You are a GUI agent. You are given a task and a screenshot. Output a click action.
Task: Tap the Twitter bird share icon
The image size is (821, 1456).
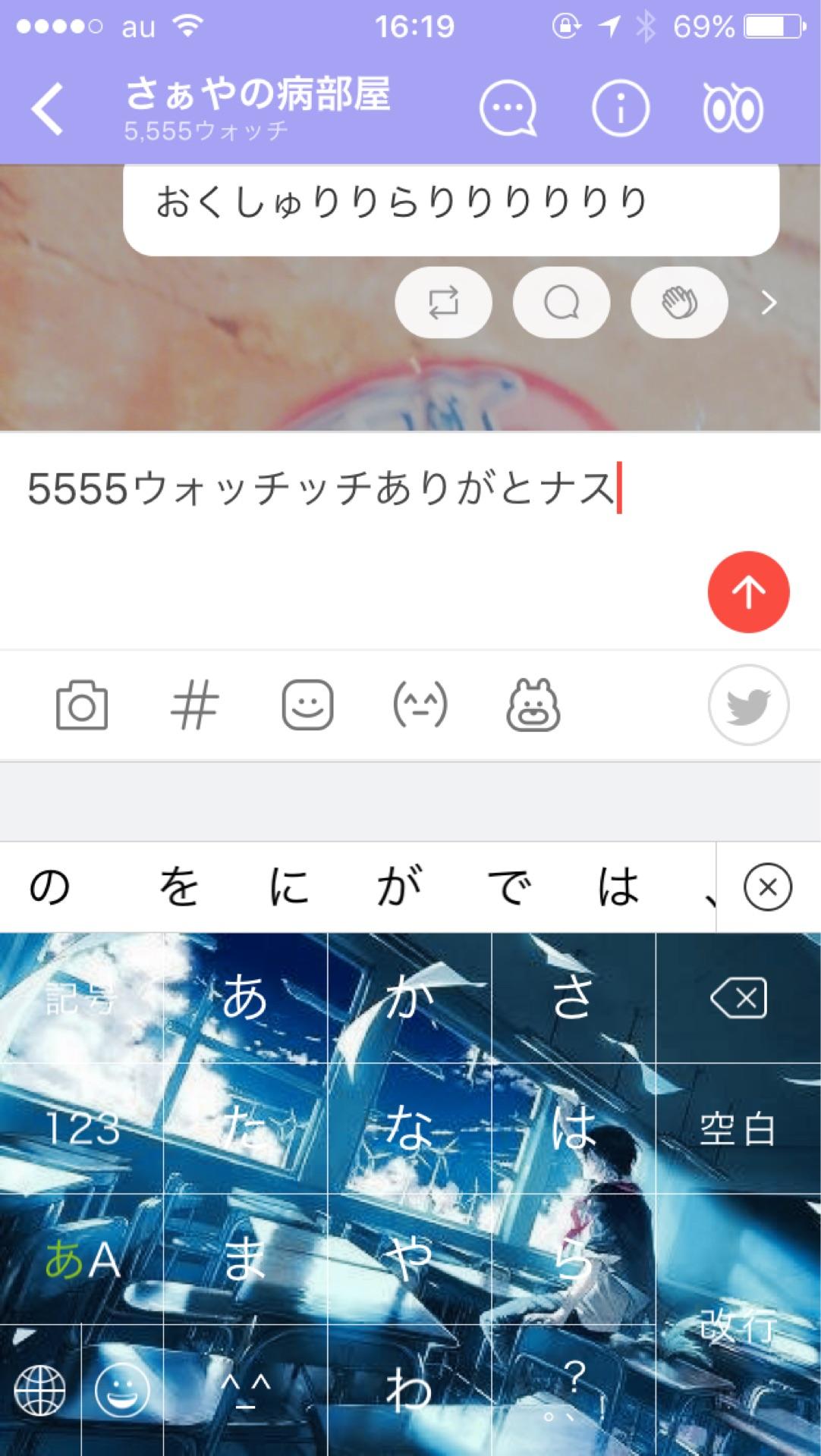747,704
